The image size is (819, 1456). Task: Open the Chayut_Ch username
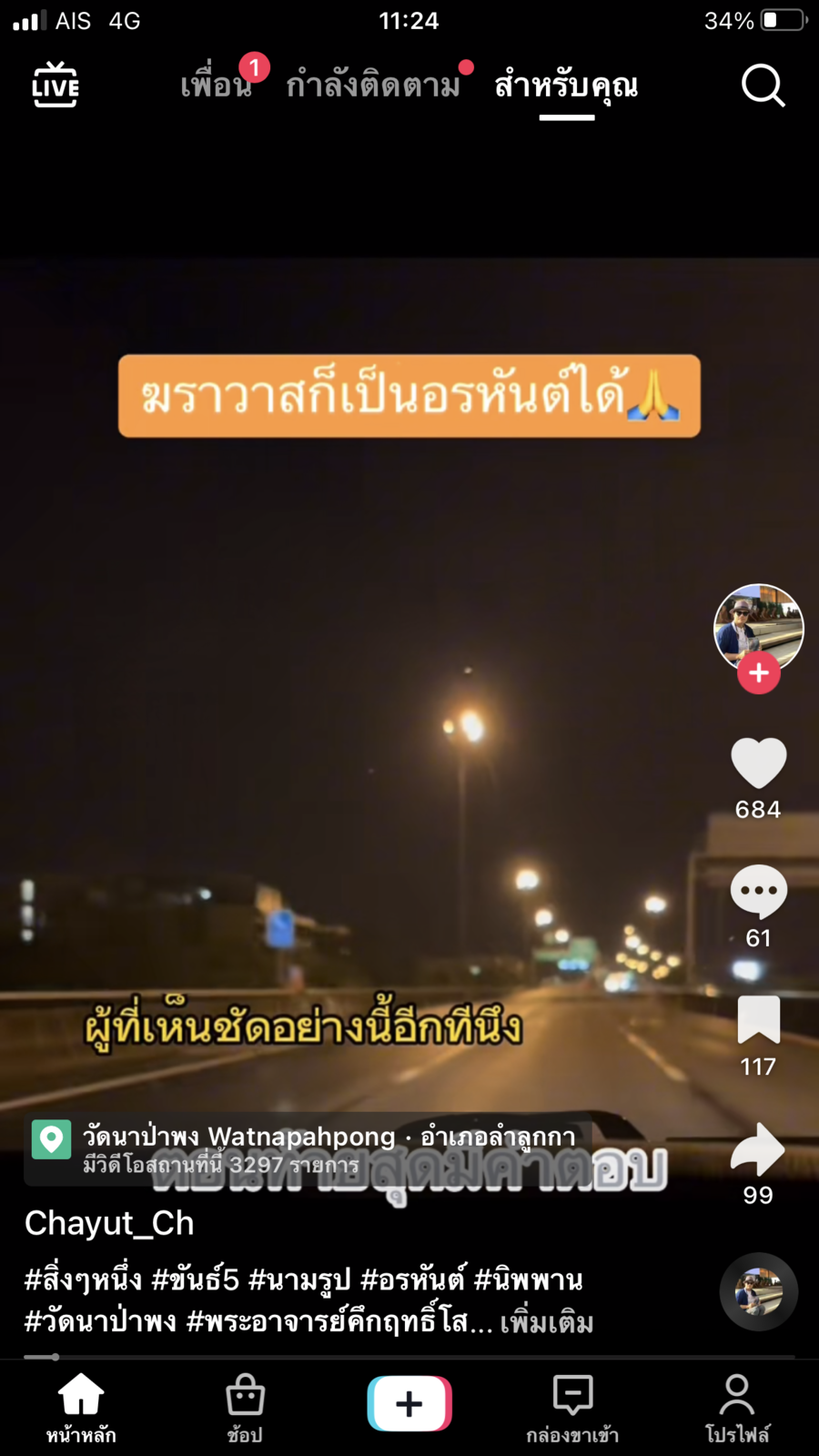coord(109,1224)
